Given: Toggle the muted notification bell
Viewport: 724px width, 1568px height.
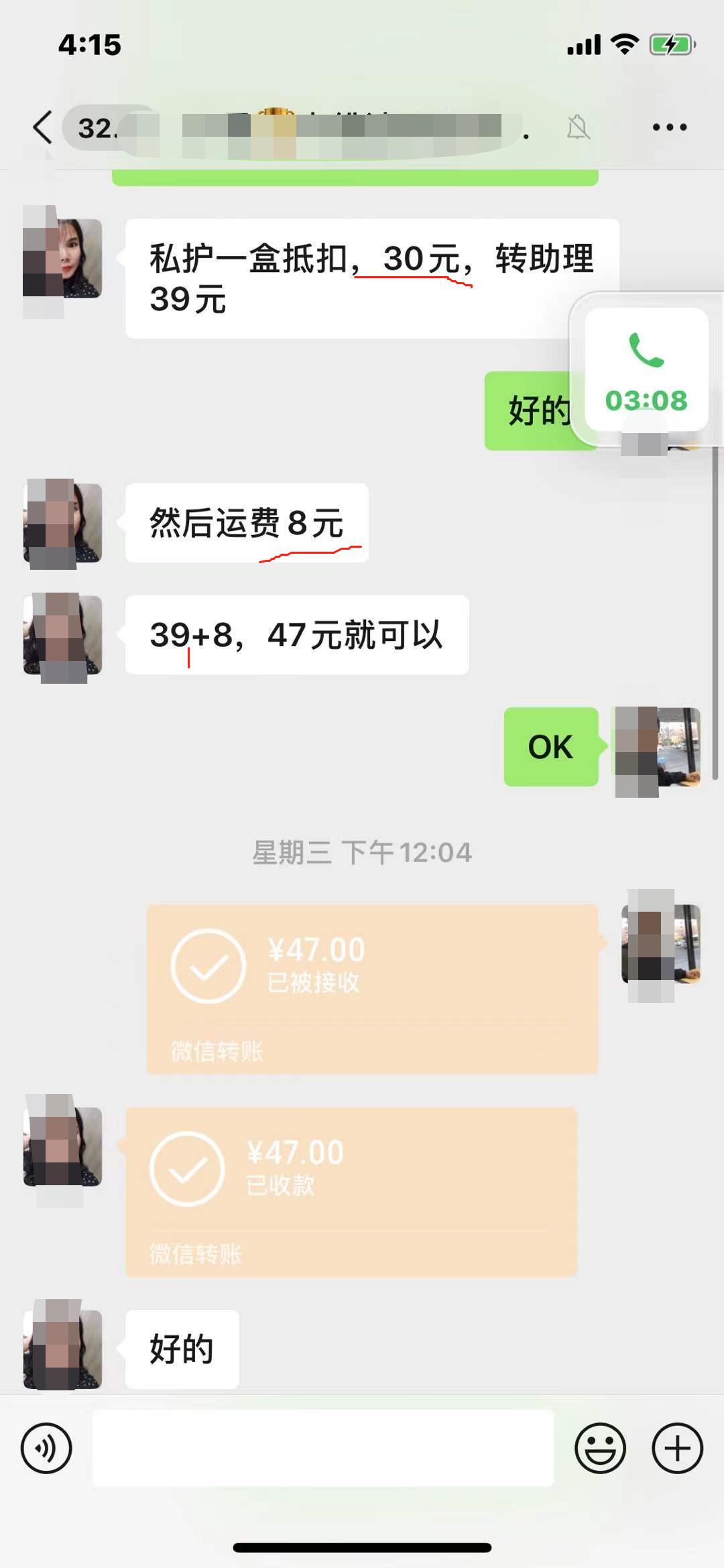Looking at the screenshot, I should (579, 126).
